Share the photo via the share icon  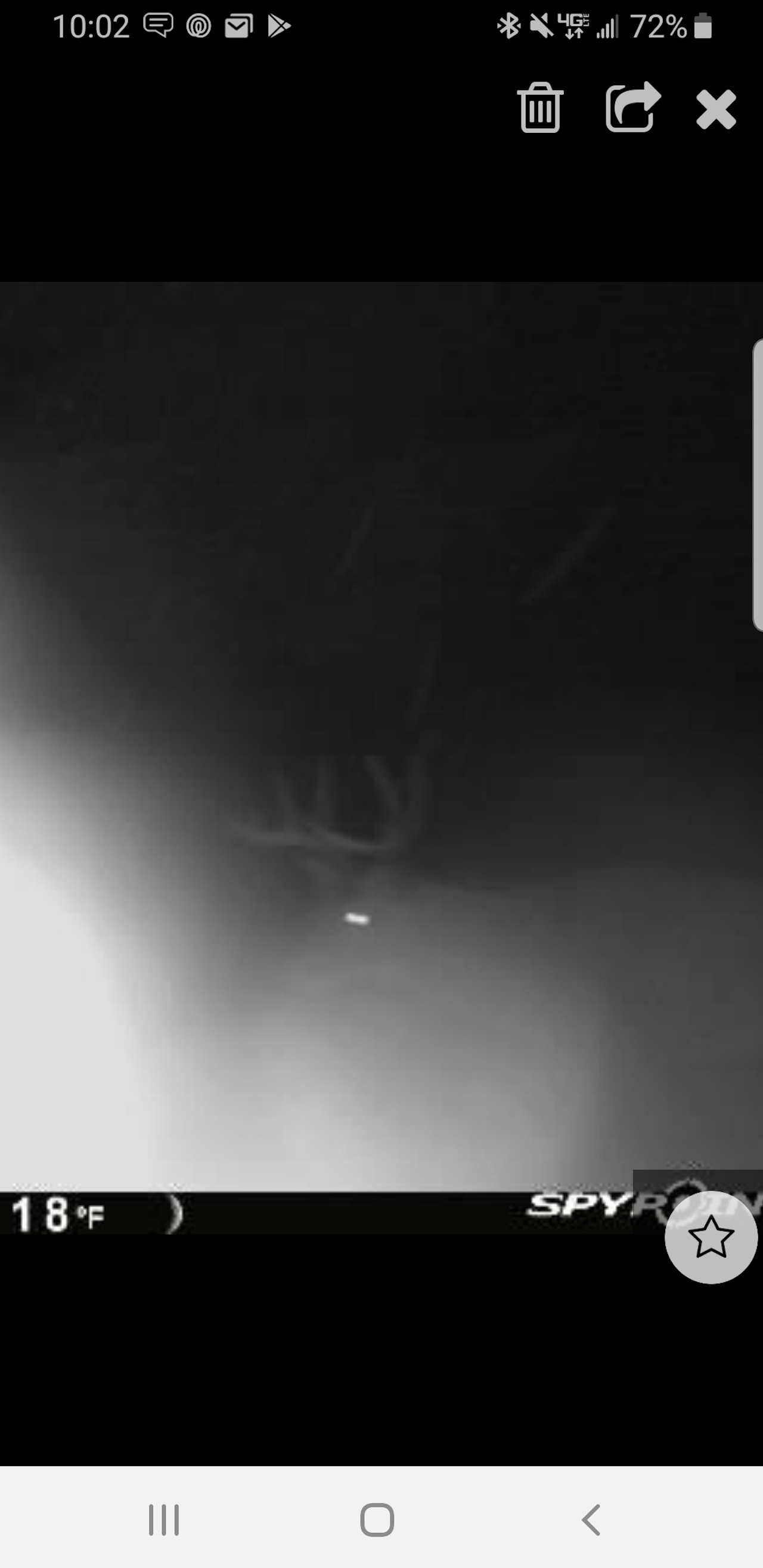point(632,107)
